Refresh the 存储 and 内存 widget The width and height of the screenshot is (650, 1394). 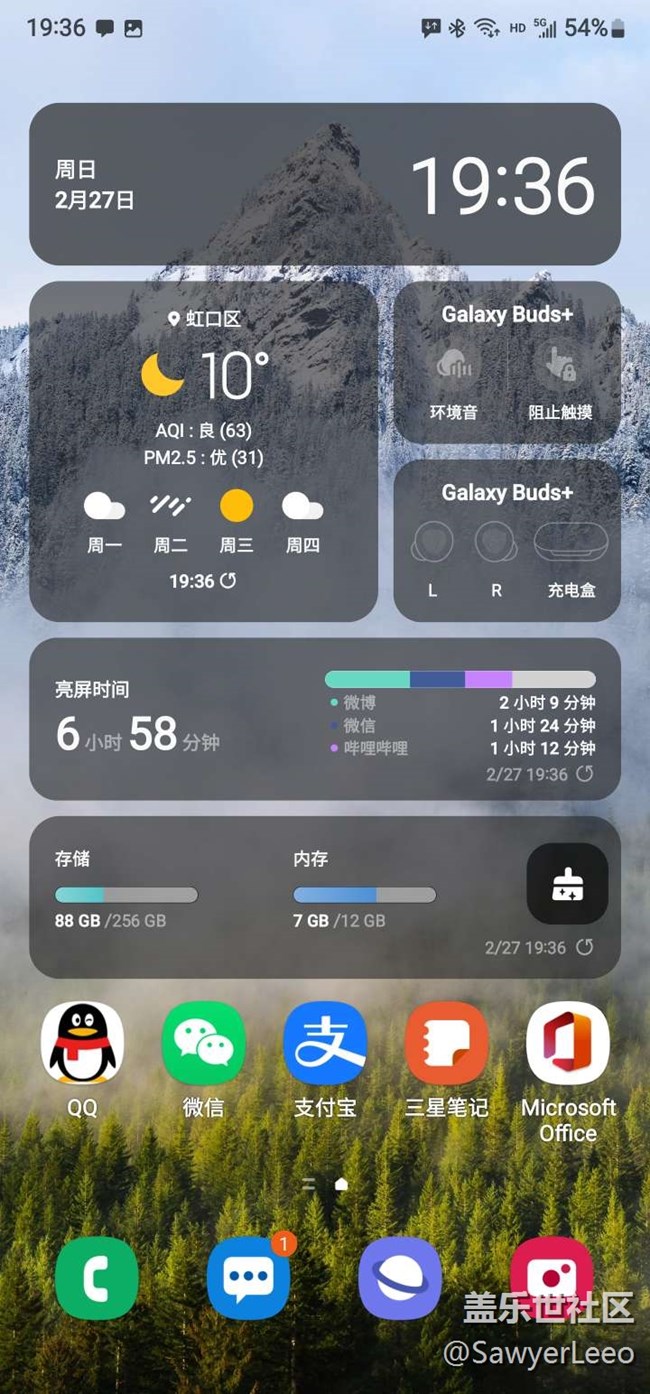(x=585, y=946)
